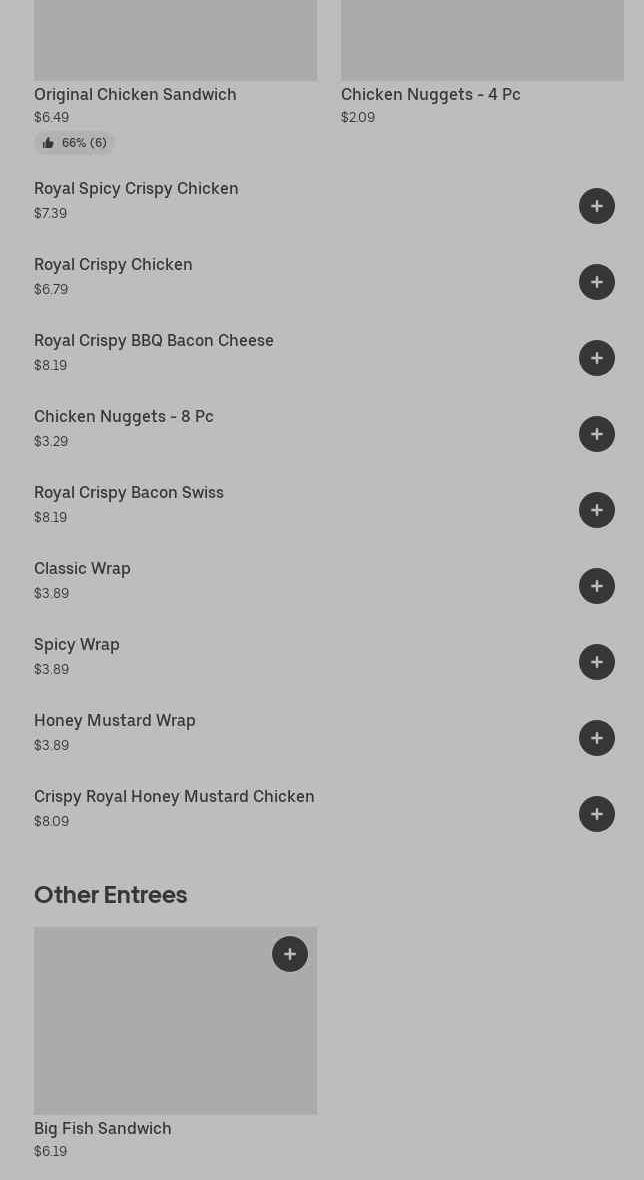Image resolution: width=644 pixels, height=1180 pixels.
Task: Add Chicken Nuggets 8 Pc to cart
Action: (x=597, y=434)
